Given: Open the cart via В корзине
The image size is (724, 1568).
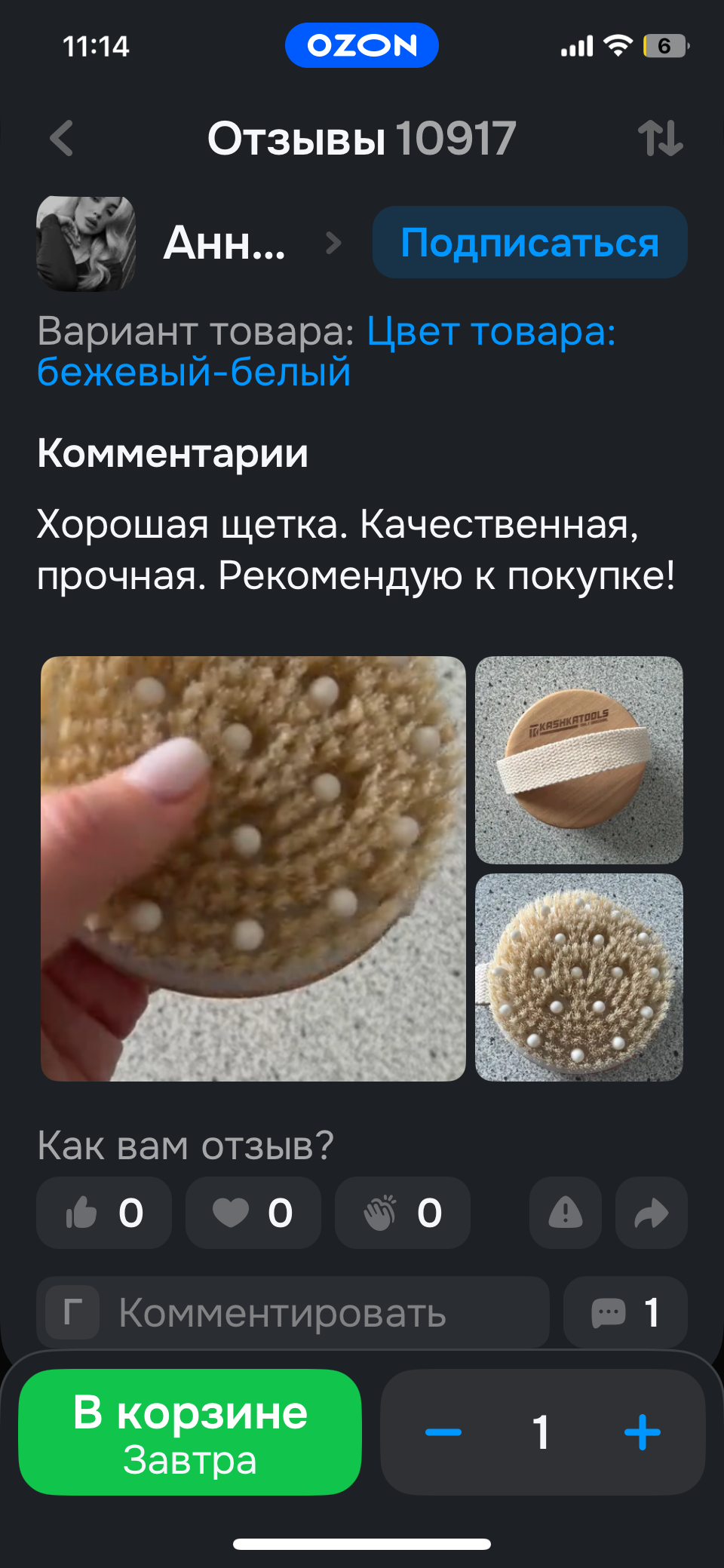Looking at the screenshot, I should pyautogui.click(x=190, y=1431).
